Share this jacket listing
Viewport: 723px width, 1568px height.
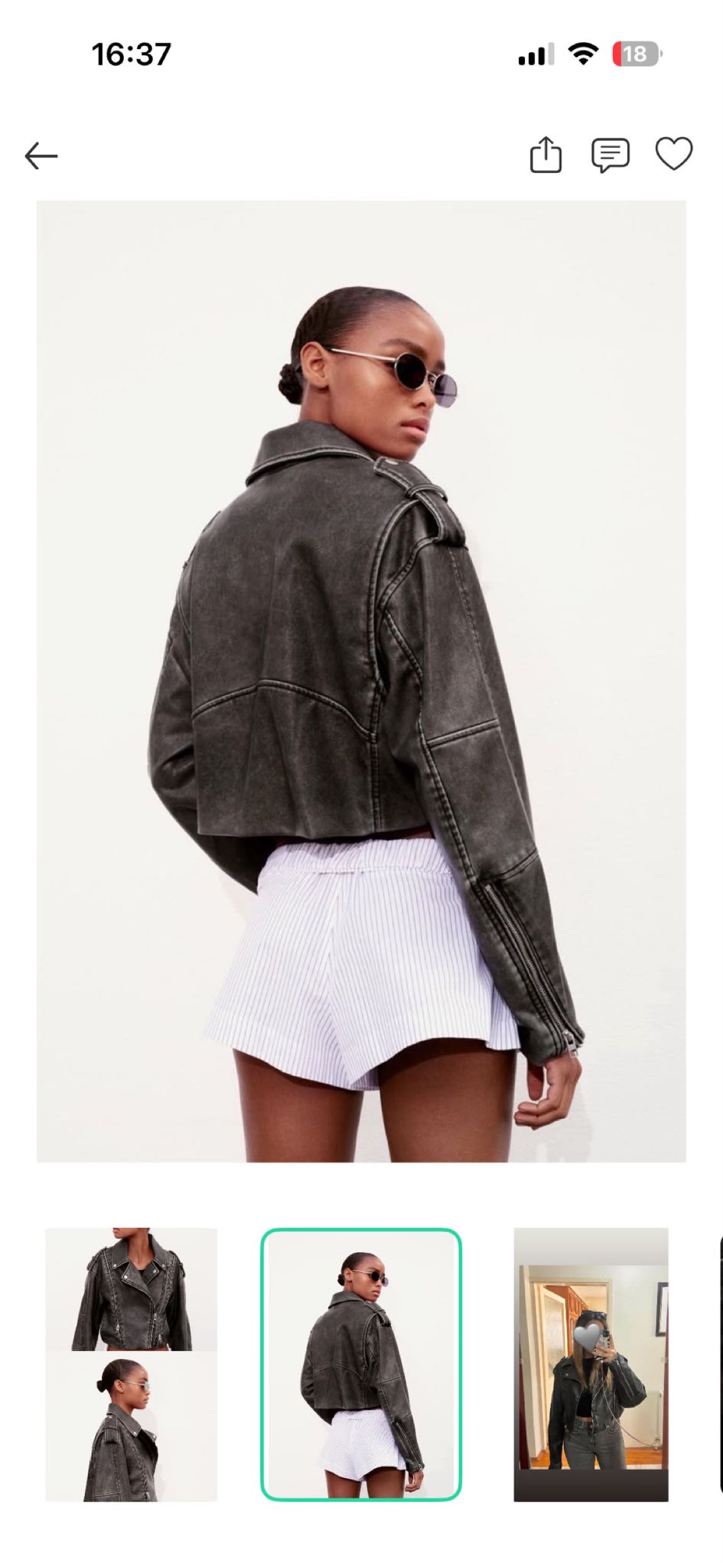[x=545, y=155]
